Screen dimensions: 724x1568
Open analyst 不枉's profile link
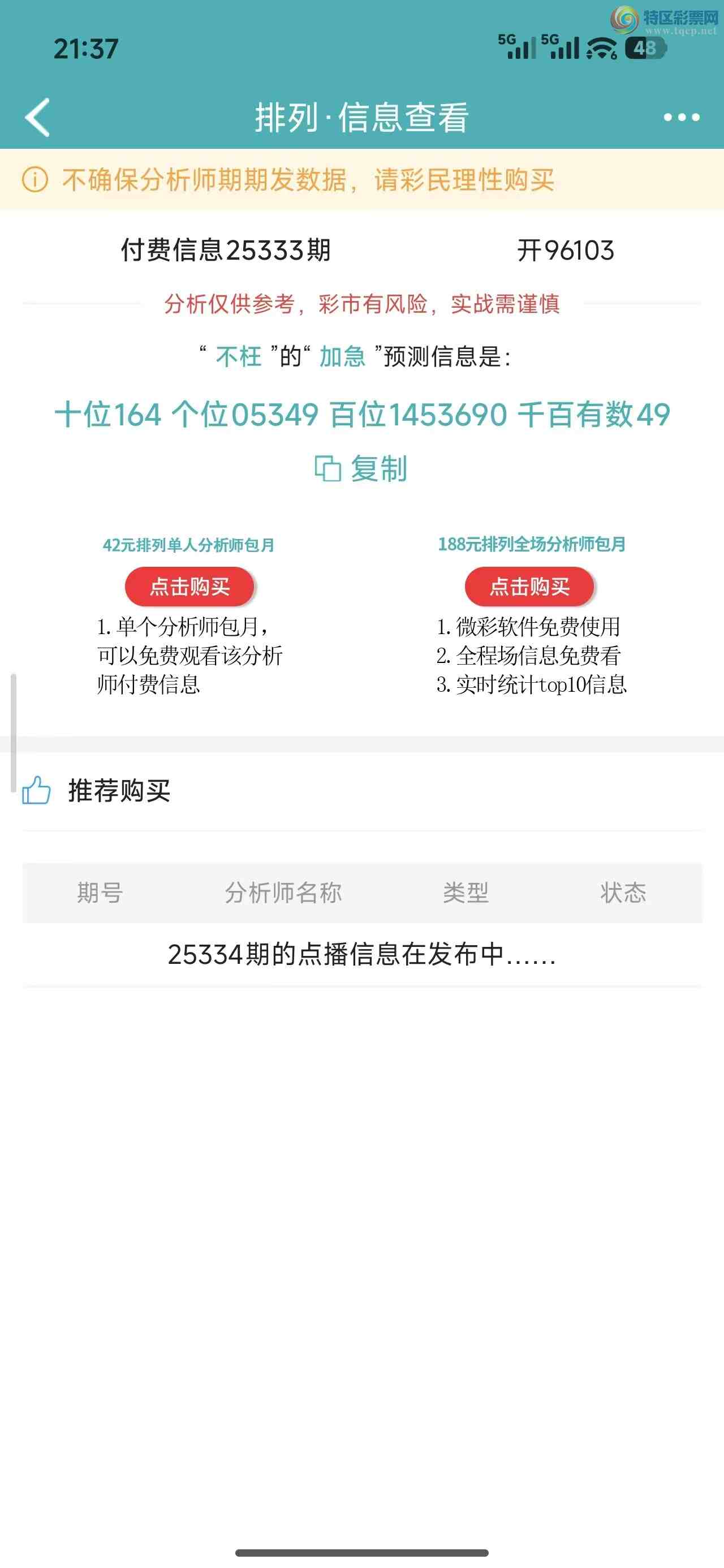pyautogui.click(x=239, y=357)
